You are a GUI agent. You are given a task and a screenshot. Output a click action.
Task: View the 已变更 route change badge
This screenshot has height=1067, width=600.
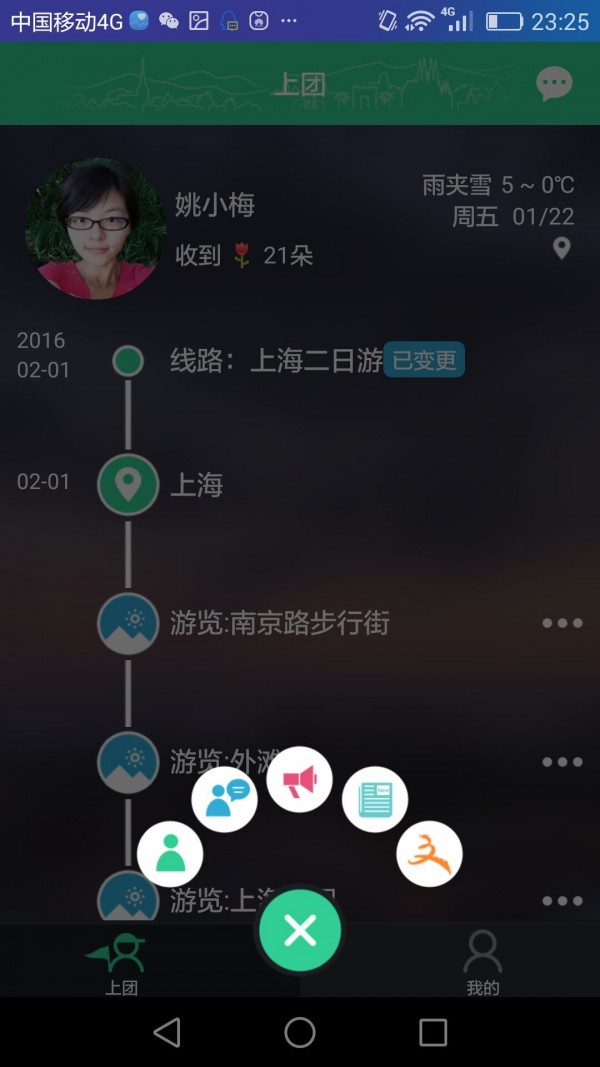pyautogui.click(x=424, y=361)
